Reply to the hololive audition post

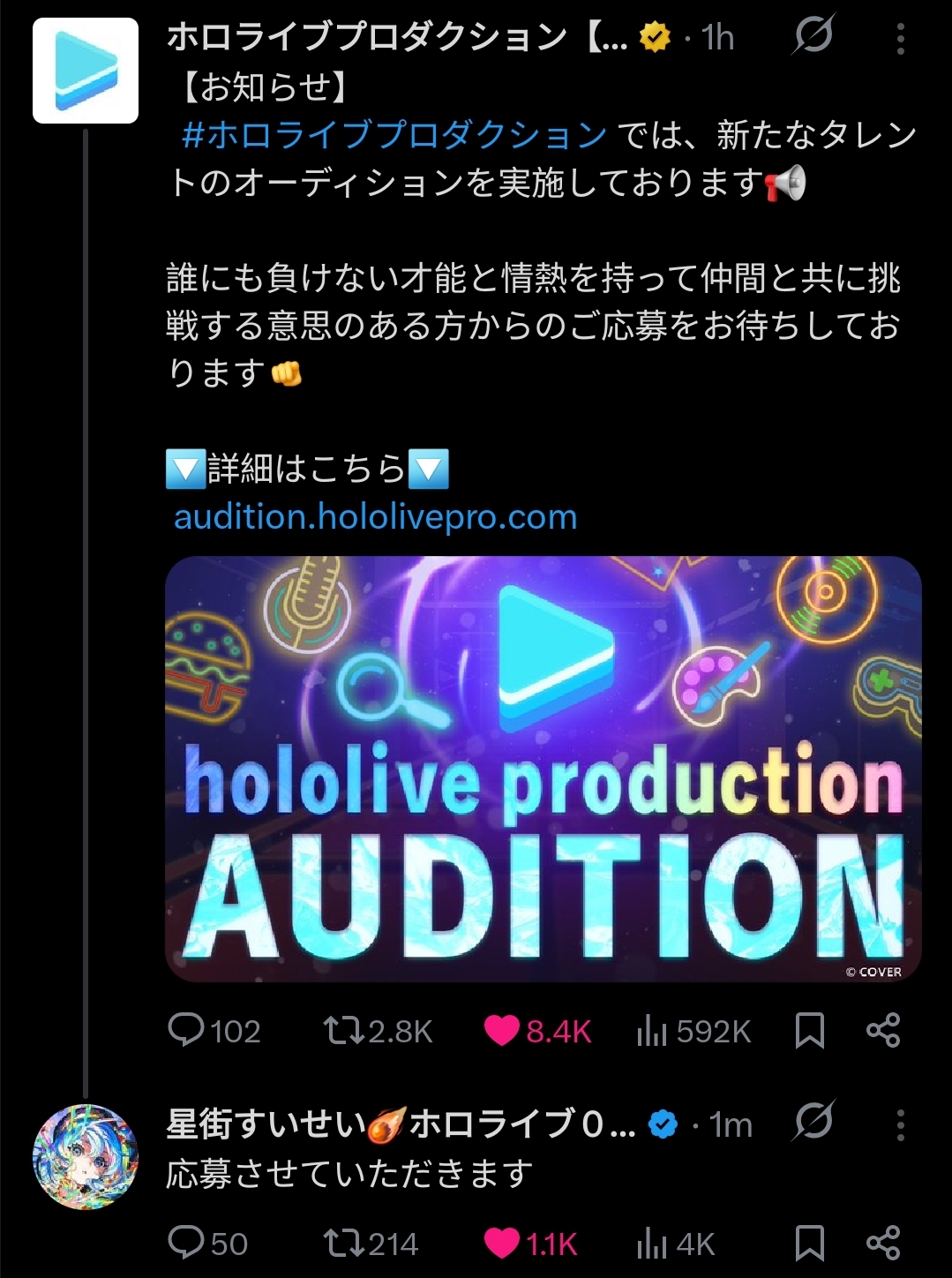pos(186,1030)
